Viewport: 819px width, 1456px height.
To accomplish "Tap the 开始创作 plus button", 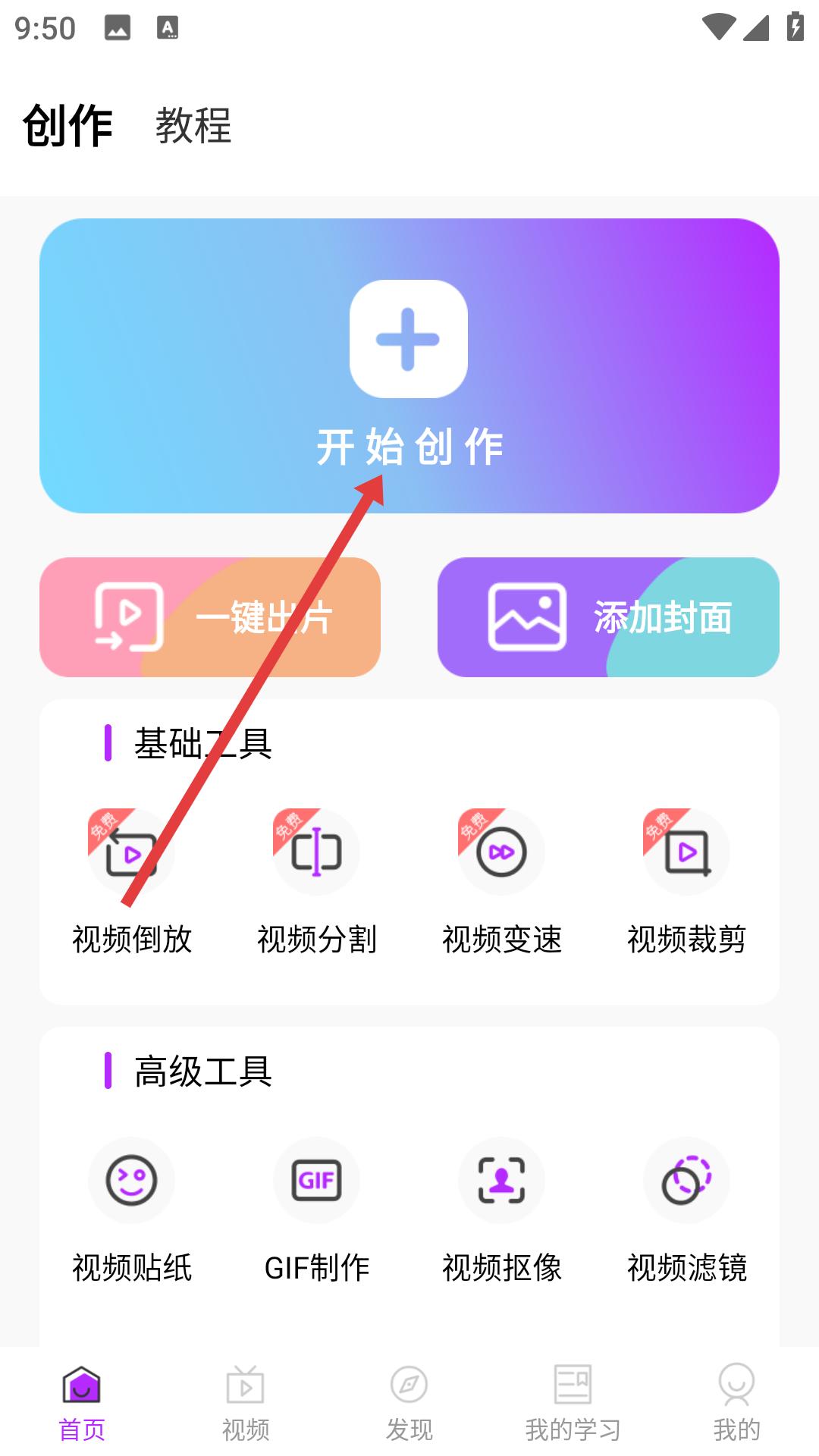I will 408,339.
